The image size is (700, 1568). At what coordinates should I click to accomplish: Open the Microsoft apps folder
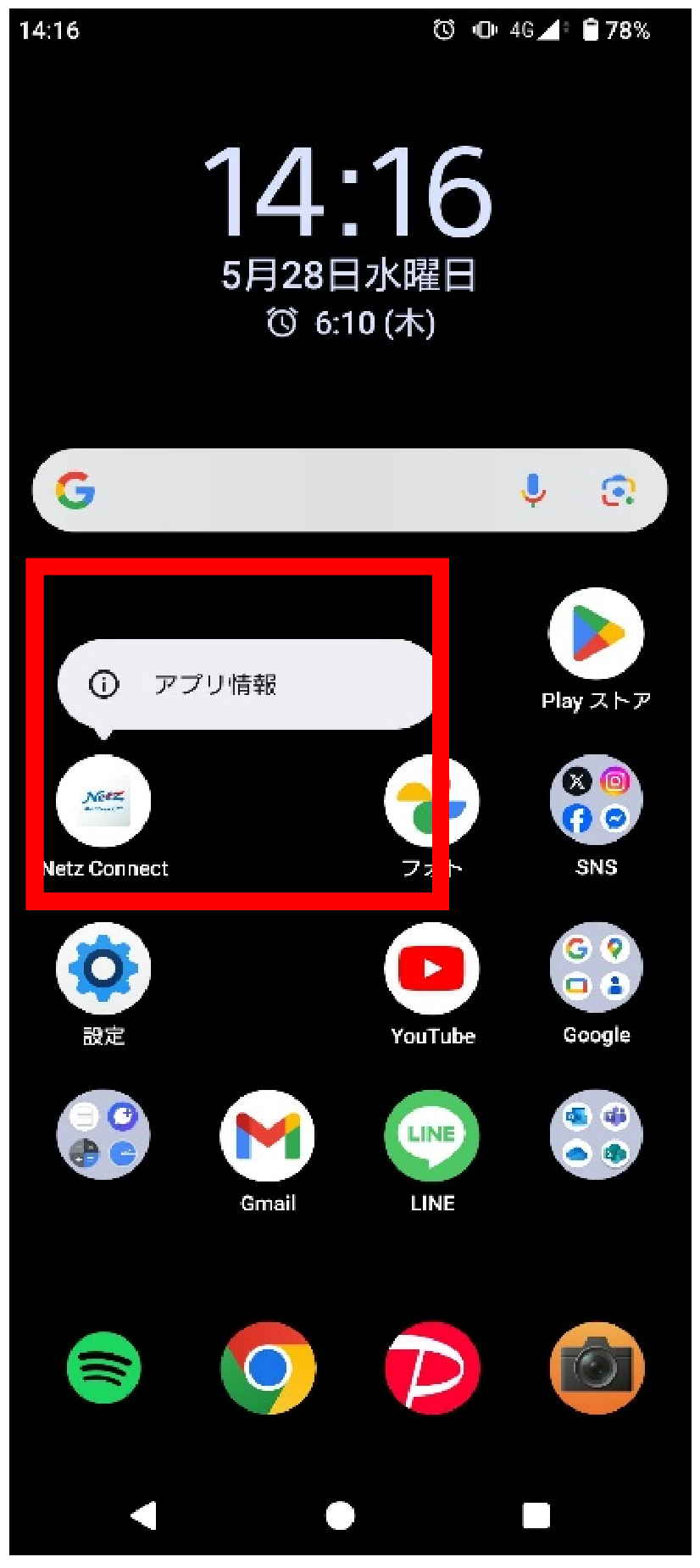click(596, 1136)
